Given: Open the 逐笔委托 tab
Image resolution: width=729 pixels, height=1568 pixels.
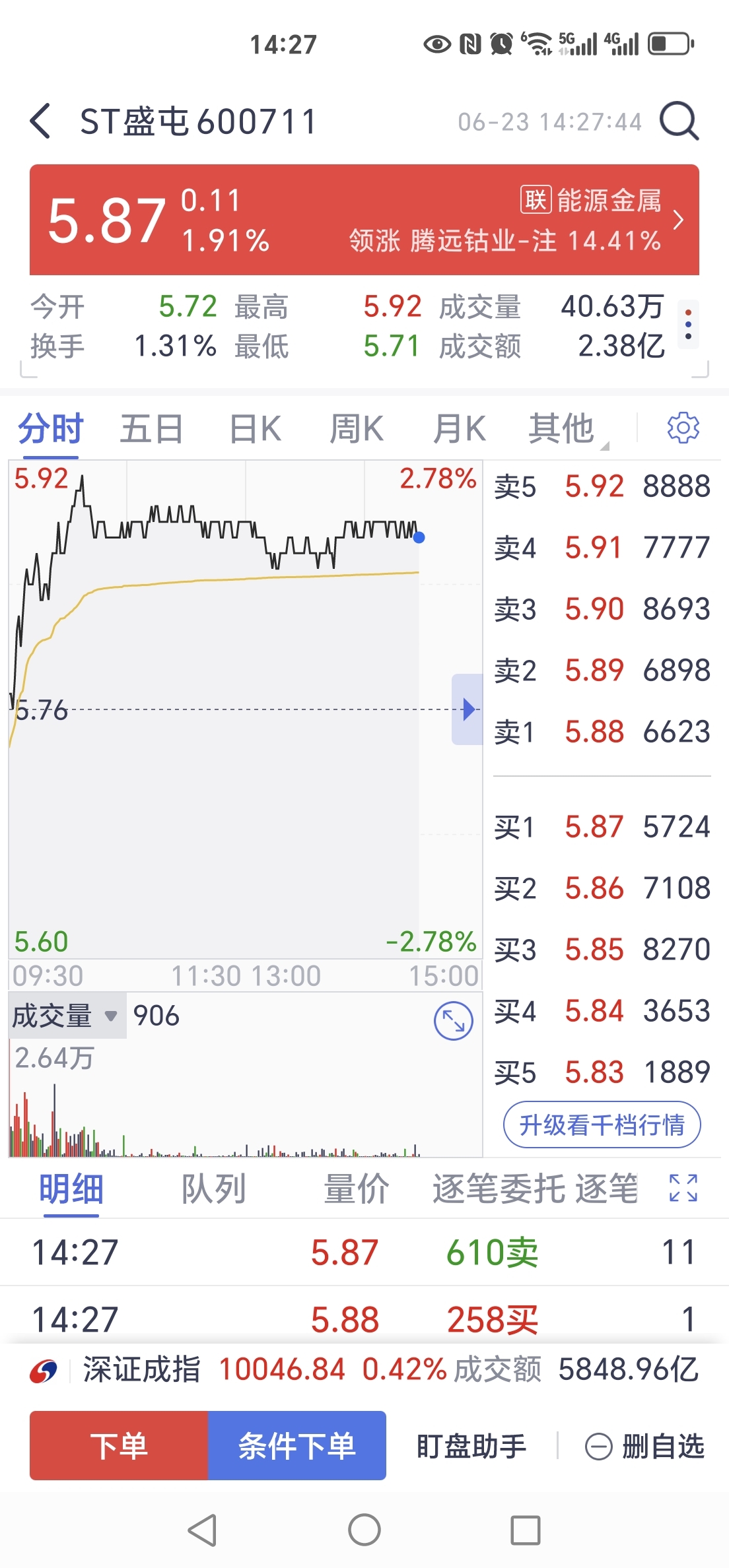Looking at the screenshot, I should 499,1189.
